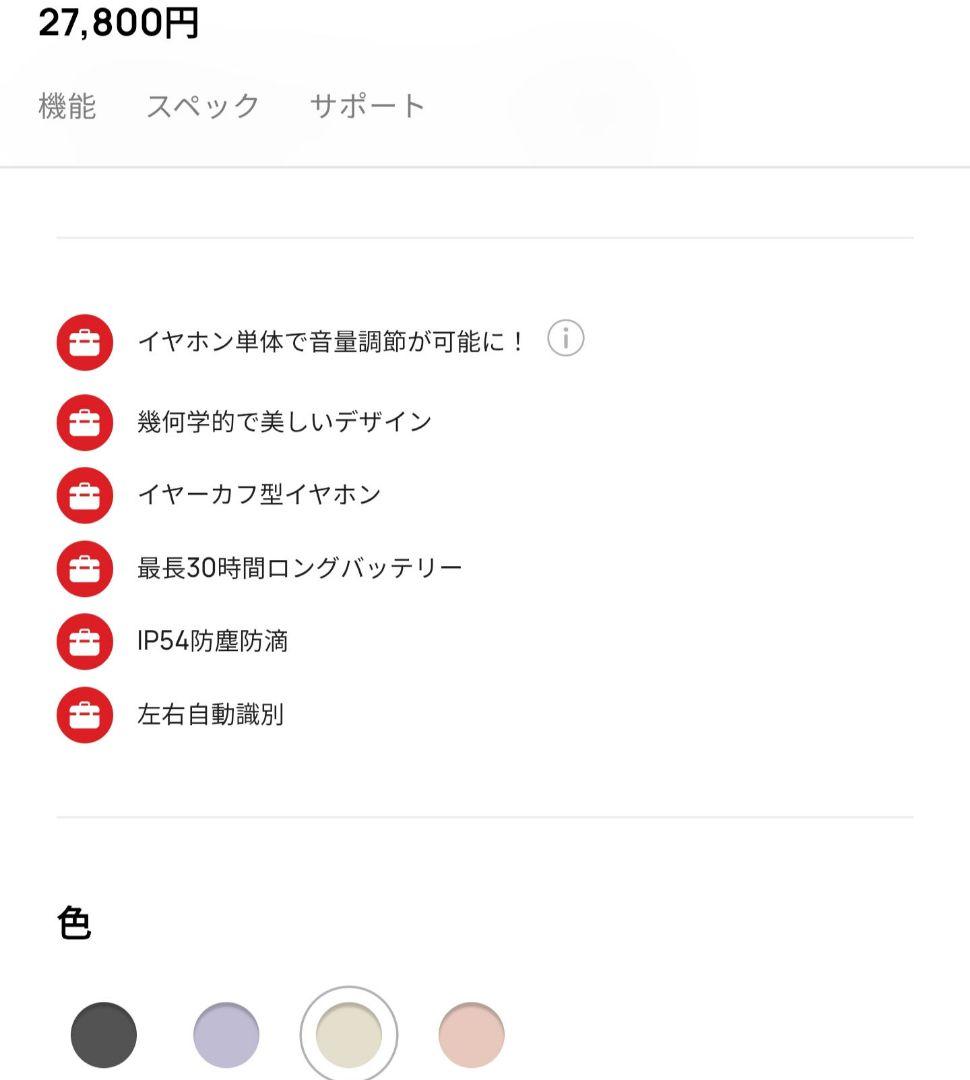970x1080 pixels.
Task: Select the pink color swatch
Action: point(471,1034)
